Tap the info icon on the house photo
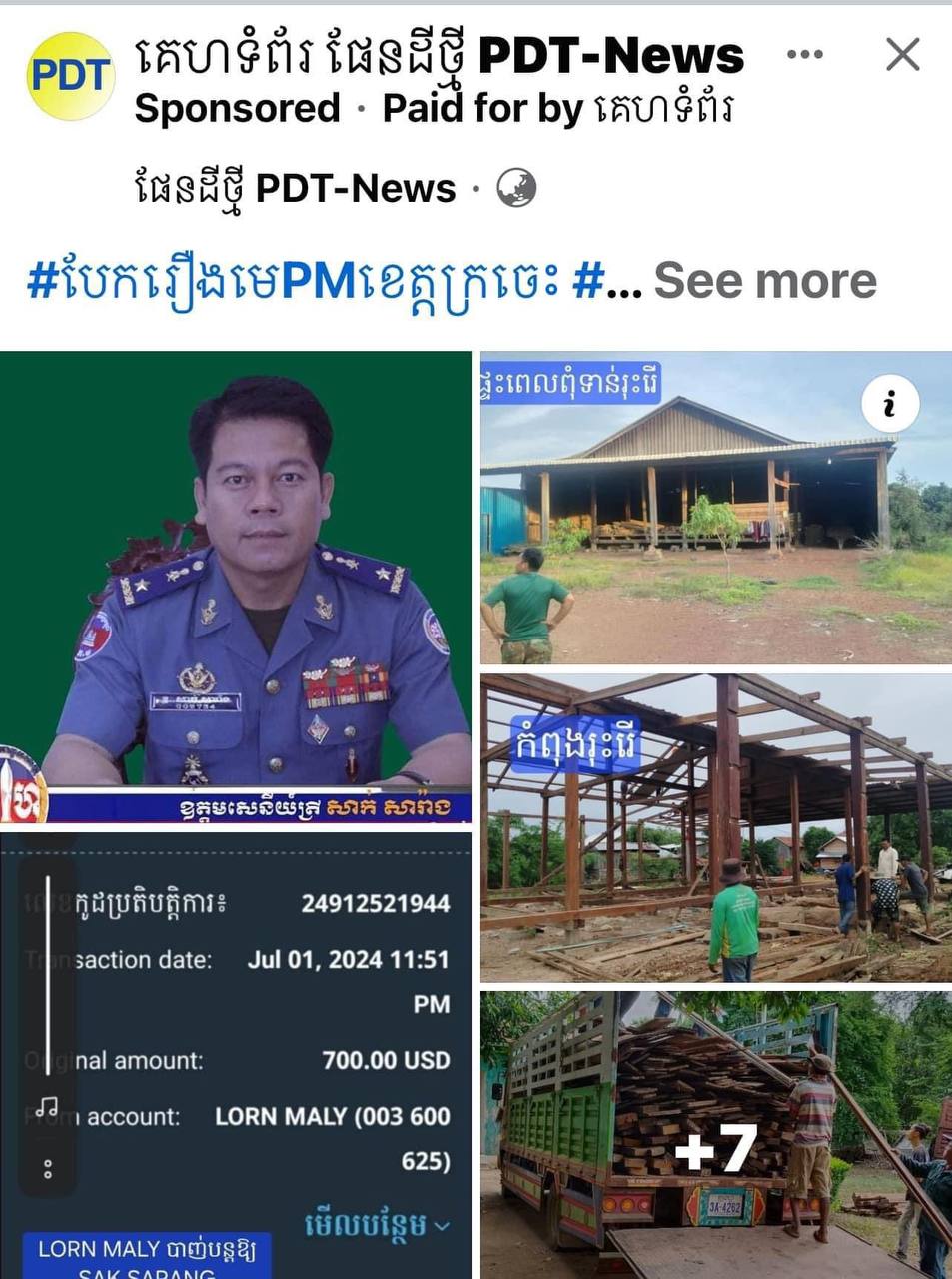 click(889, 403)
